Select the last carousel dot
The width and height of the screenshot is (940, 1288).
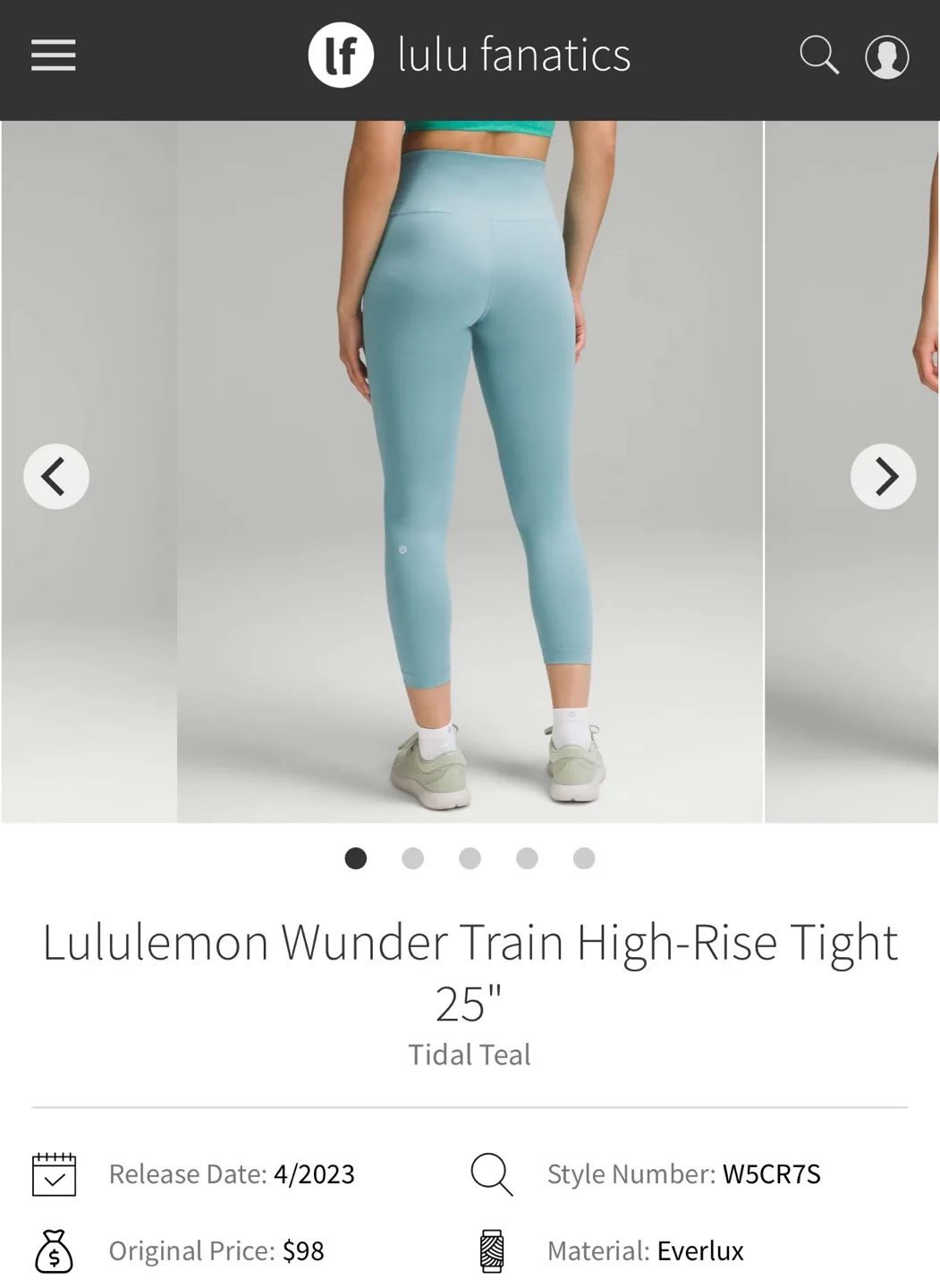[x=583, y=858]
